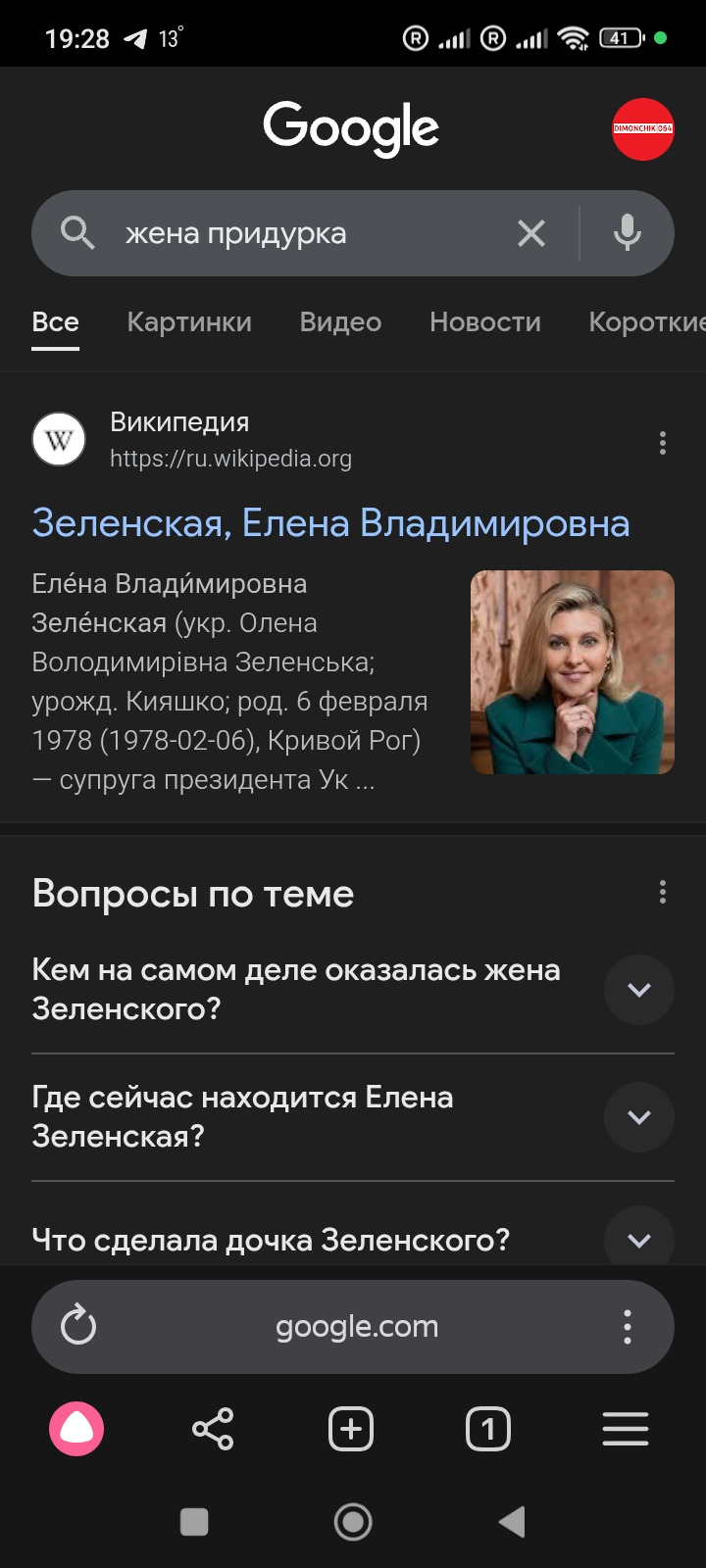Switch to the Видео tab
Screen dimensions: 706x1568
click(340, 321)
